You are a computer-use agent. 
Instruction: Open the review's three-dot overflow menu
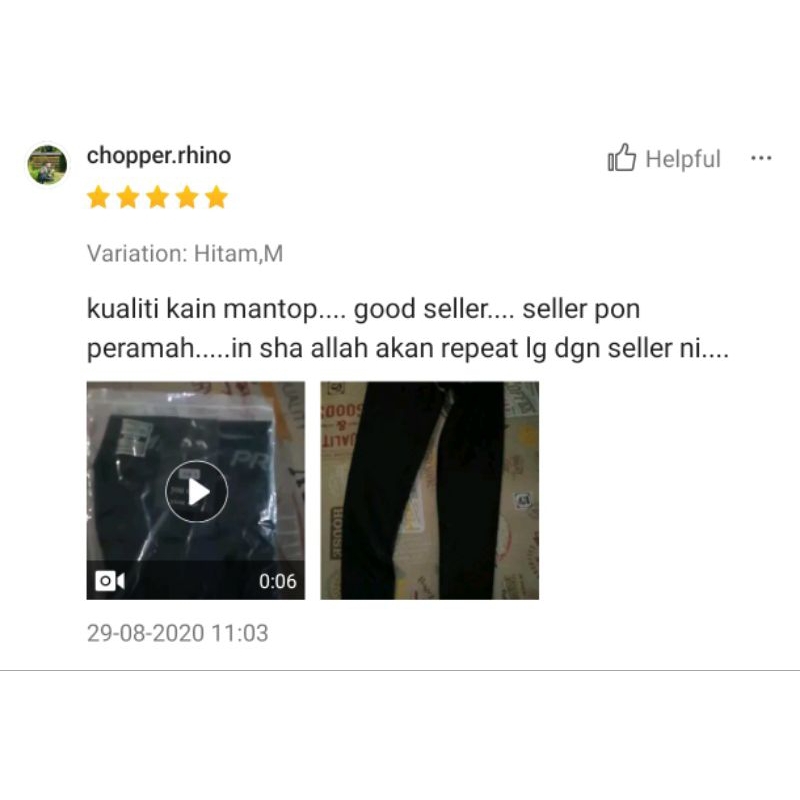pyautogui.click(x=761, y=158)
